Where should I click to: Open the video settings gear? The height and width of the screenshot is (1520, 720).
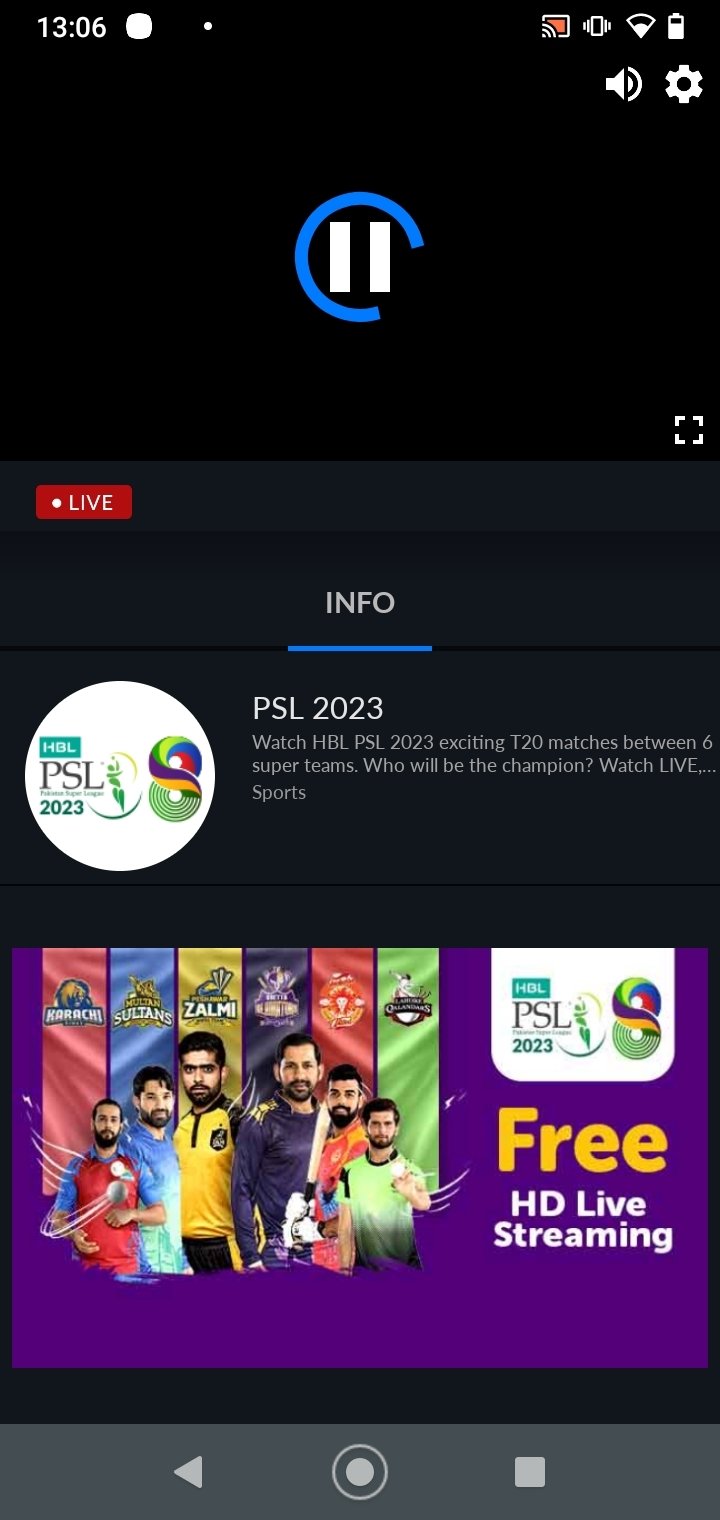click(684, 84)
